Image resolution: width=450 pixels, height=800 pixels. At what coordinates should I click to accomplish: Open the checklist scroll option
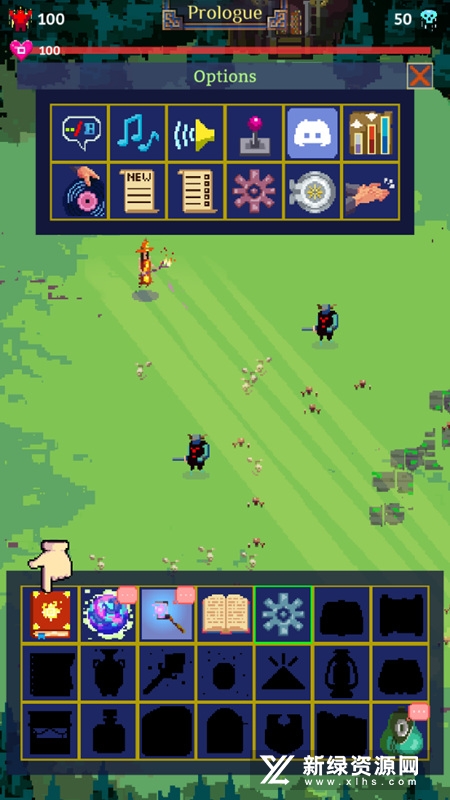pos(196,191)
